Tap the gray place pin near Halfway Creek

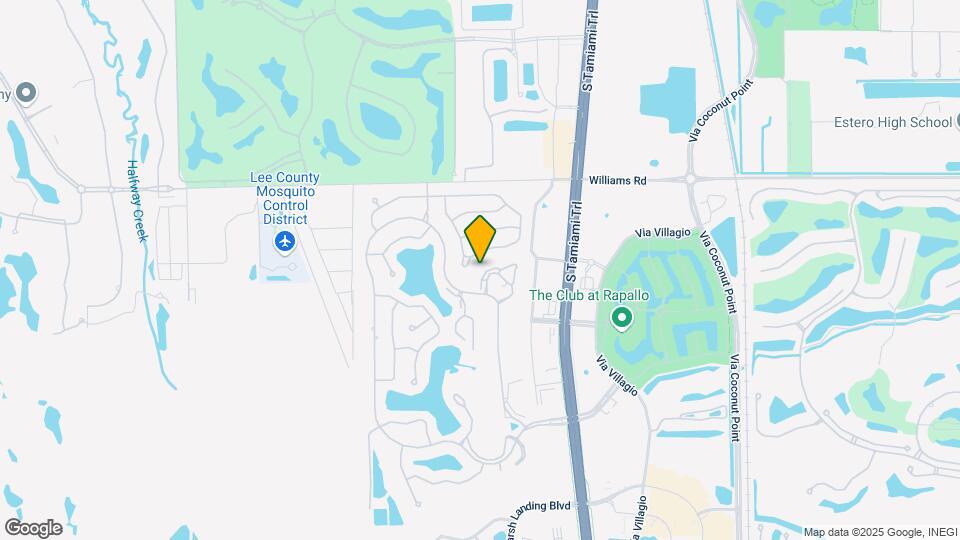[x=27, y=94]
